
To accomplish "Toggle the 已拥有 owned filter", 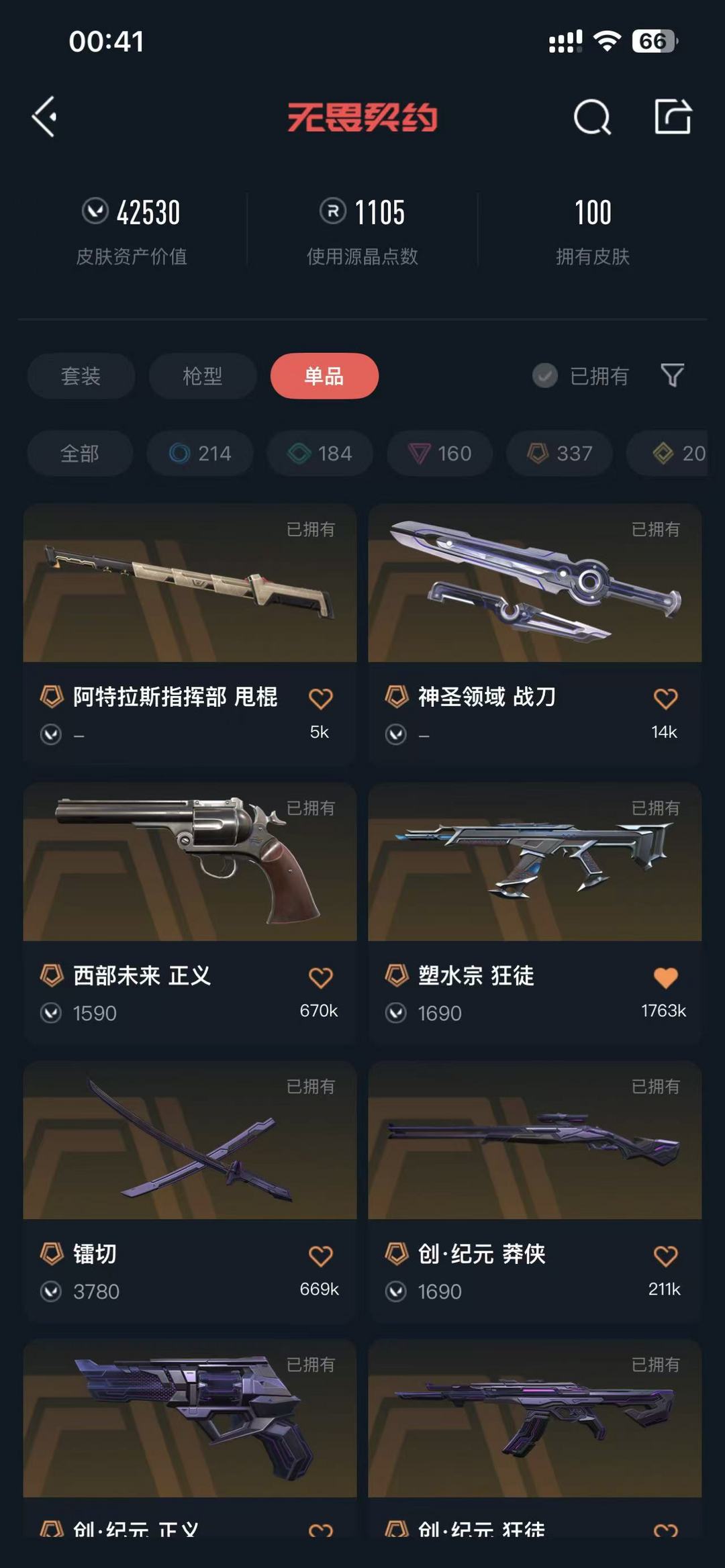I will (581, 376).
